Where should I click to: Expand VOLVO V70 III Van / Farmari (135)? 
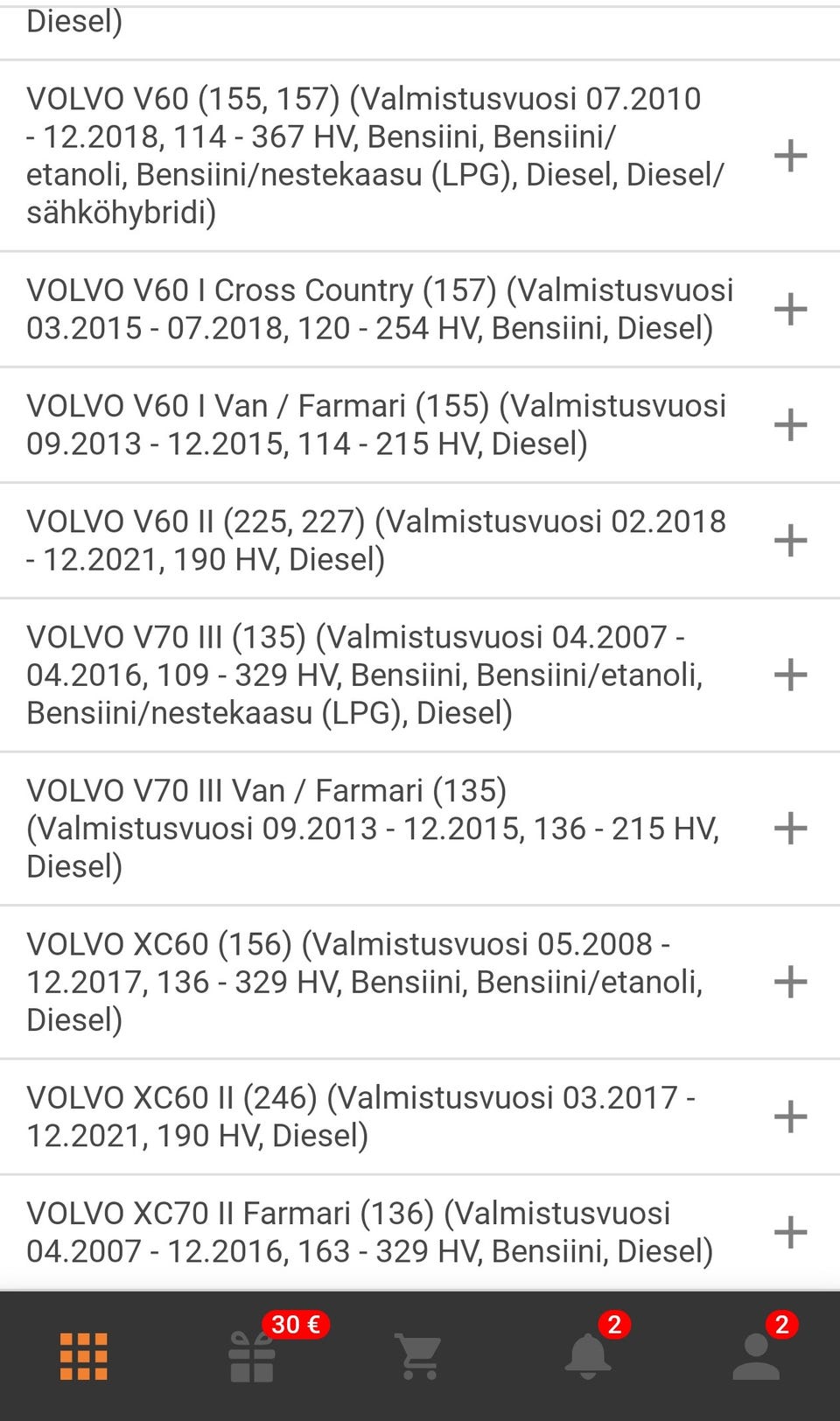(790, 828)
